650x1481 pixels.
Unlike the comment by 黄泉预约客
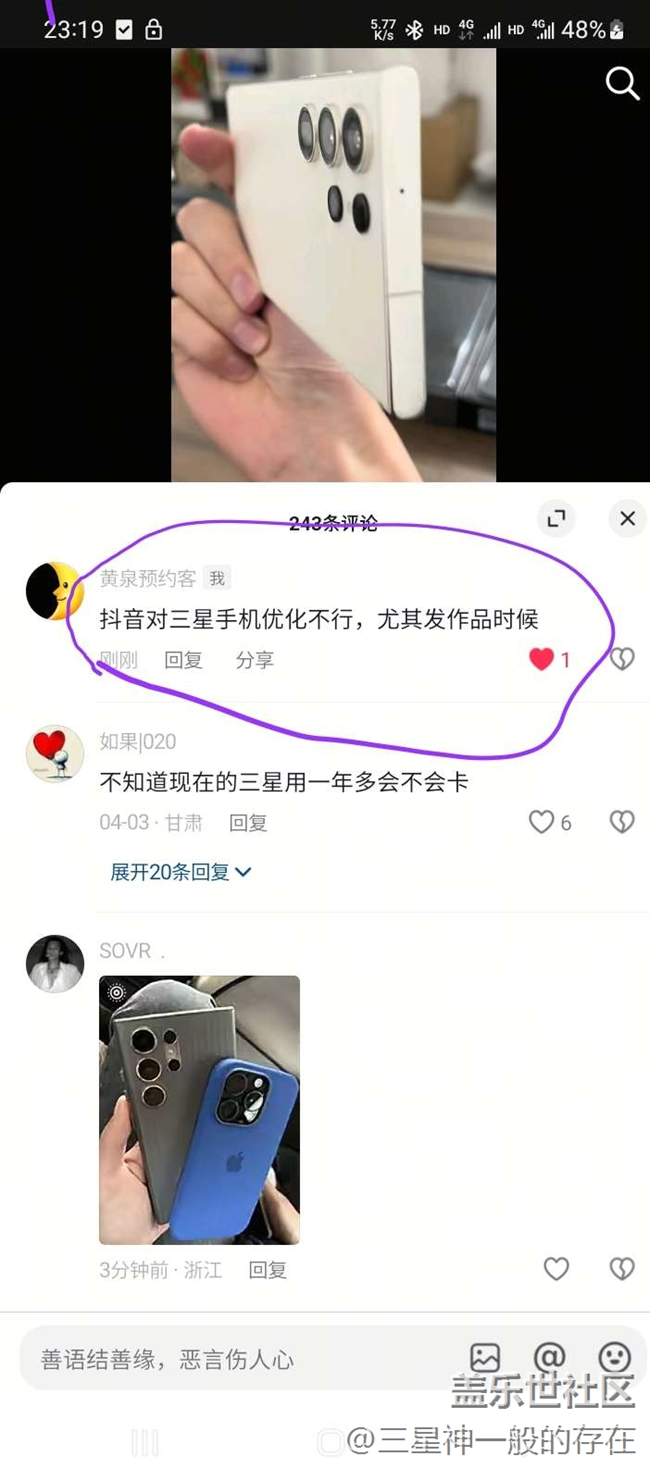541,659
